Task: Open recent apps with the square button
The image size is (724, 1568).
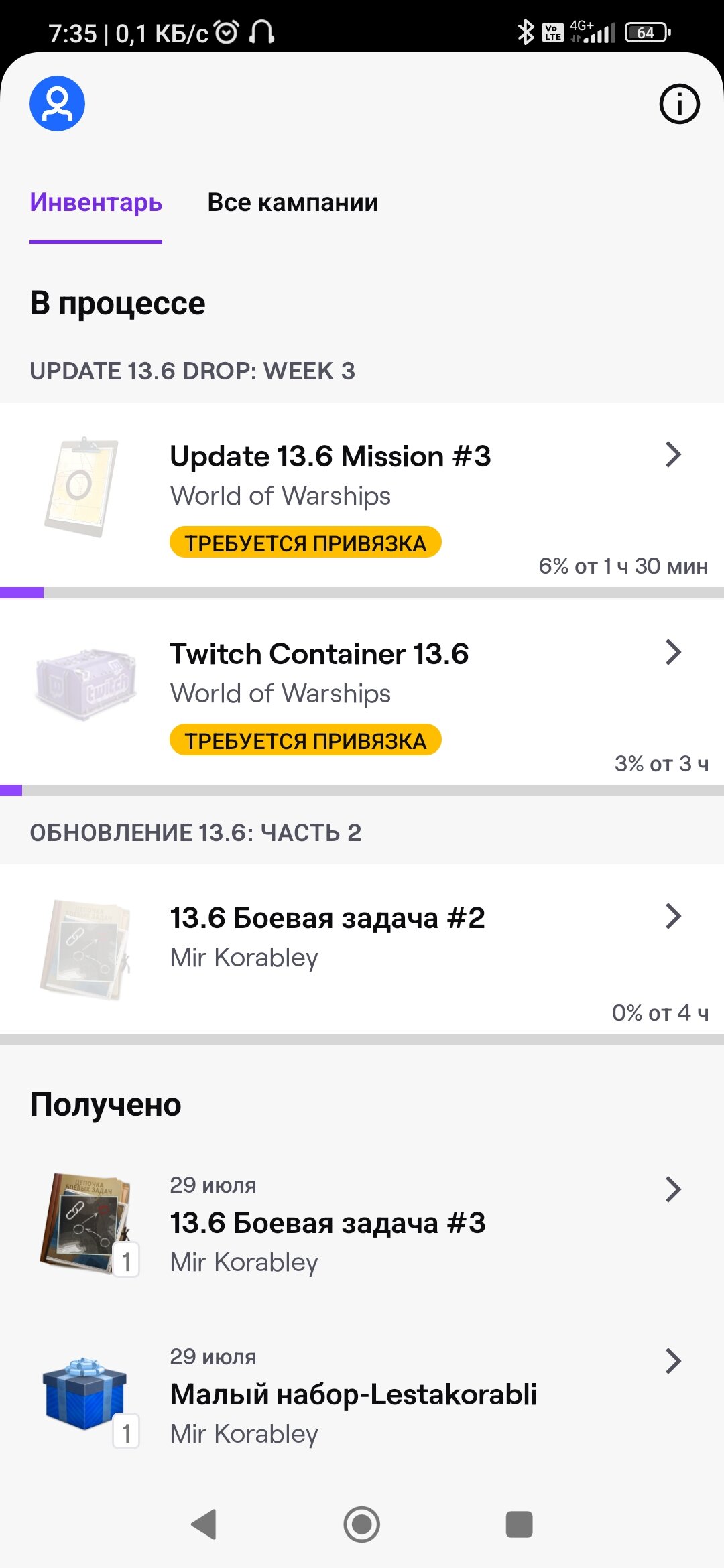Action: (519, 1524)
